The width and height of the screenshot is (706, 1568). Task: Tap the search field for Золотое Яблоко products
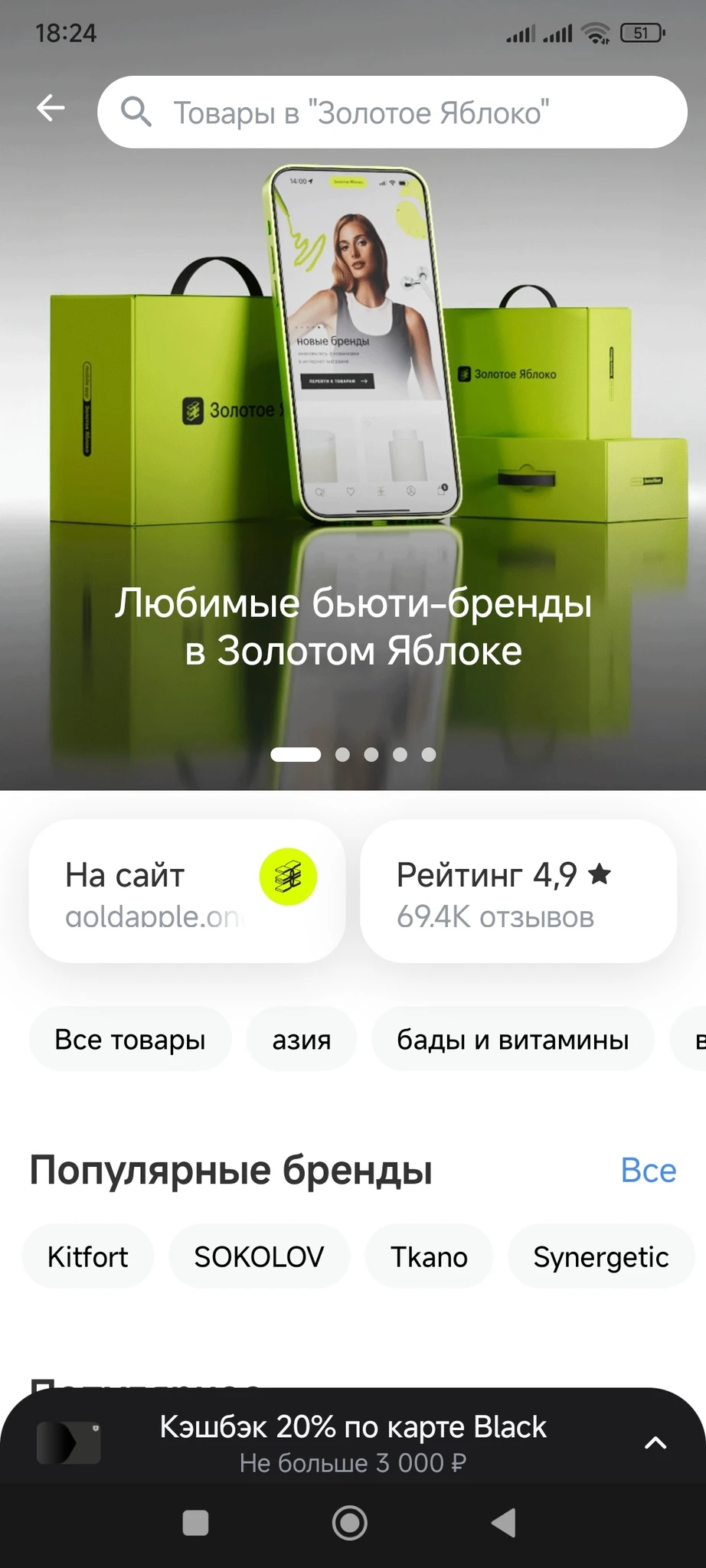click(392, 113)
